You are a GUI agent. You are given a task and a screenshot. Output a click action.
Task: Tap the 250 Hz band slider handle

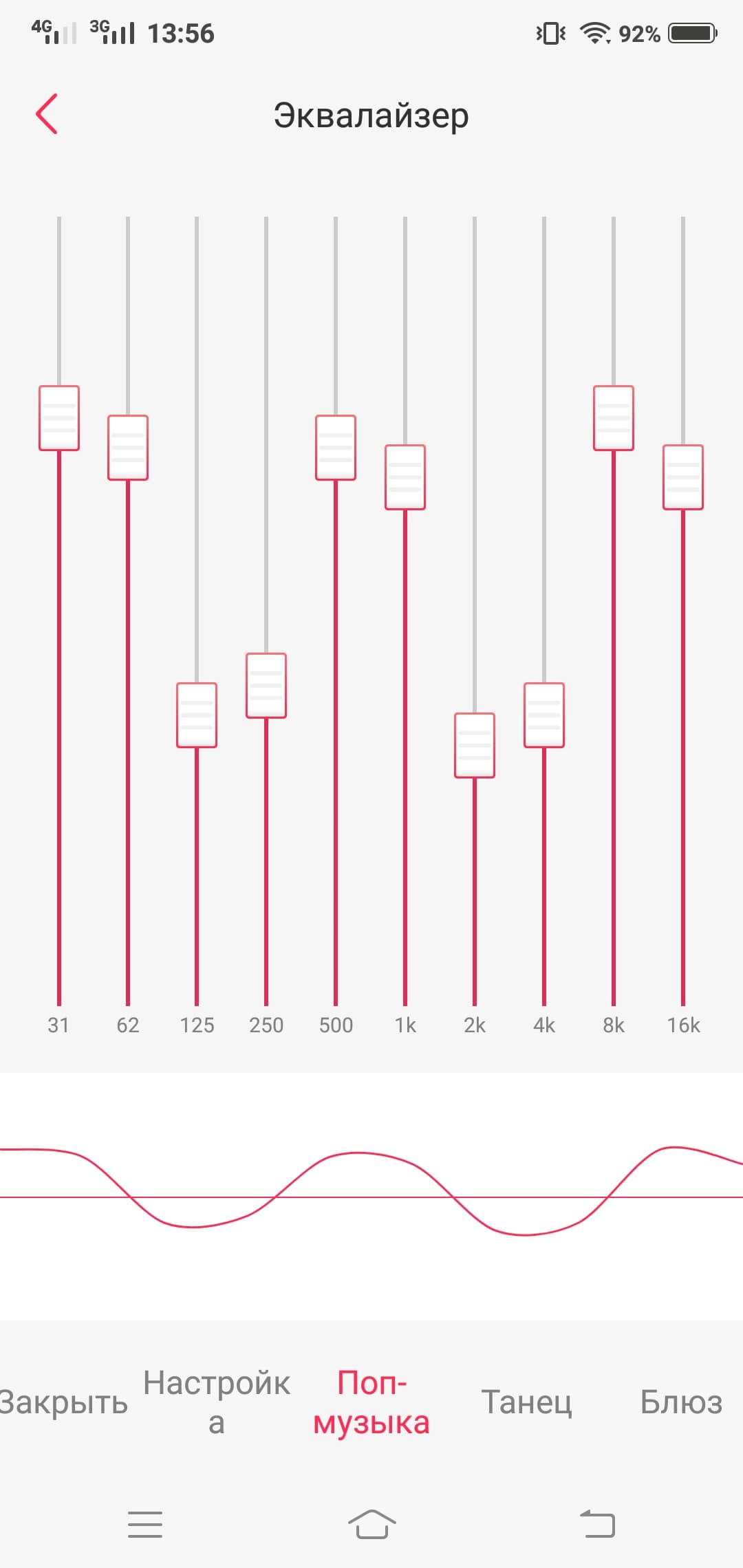(266, 686)
